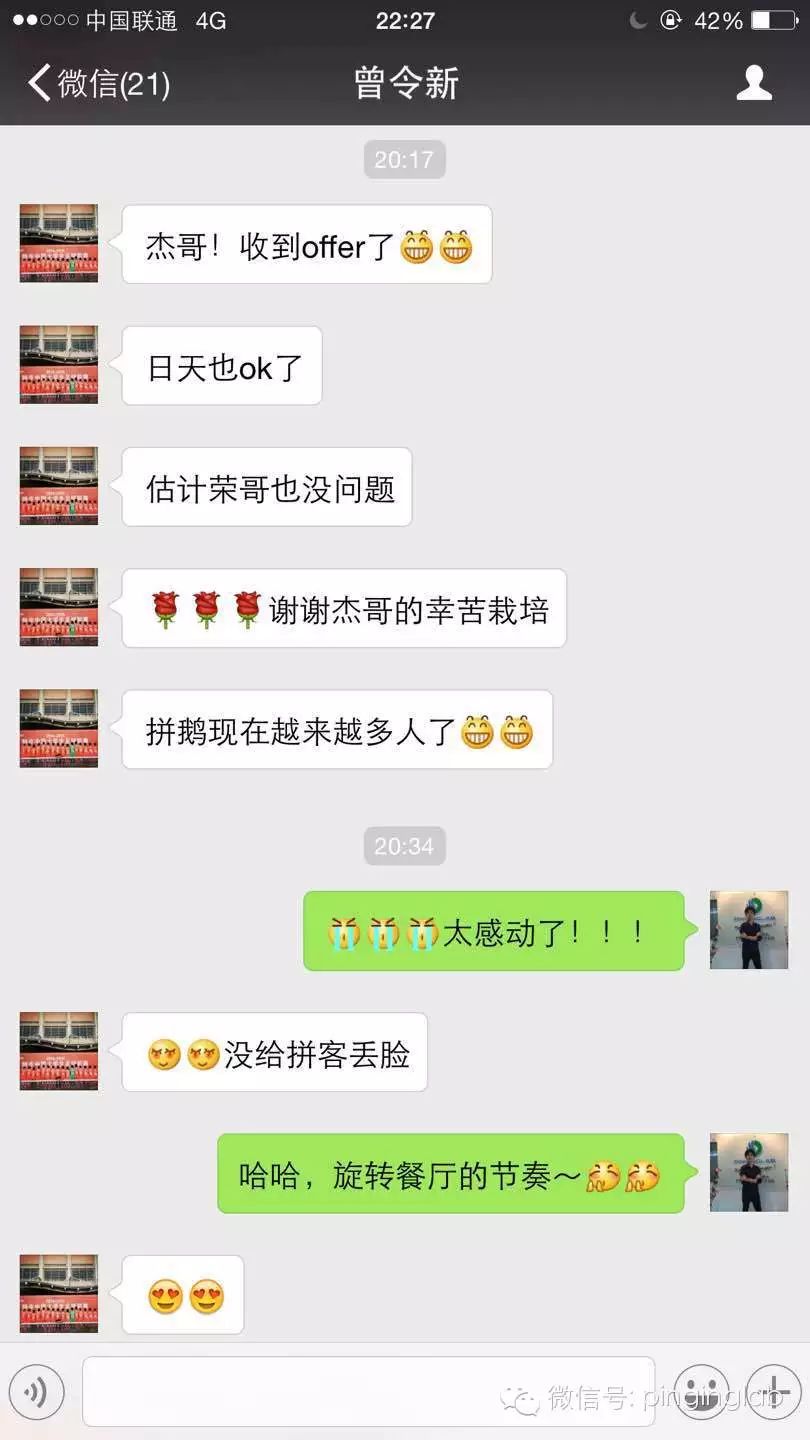Viewport: 810px width, 1440px height.
Task: Go back to the 微信 chat list
Action: click(x=98, y=83)
